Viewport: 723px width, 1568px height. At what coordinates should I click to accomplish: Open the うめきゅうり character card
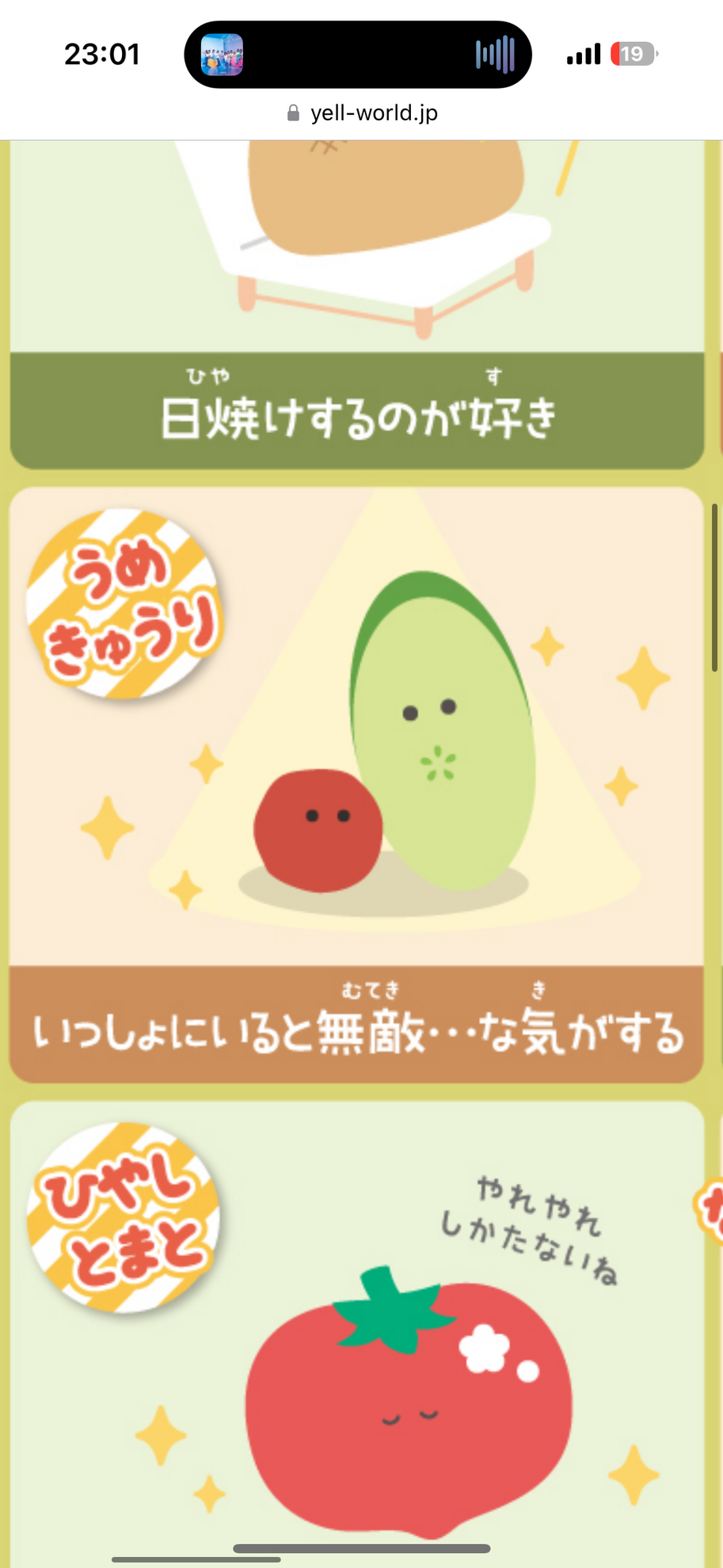pos(356,784)
